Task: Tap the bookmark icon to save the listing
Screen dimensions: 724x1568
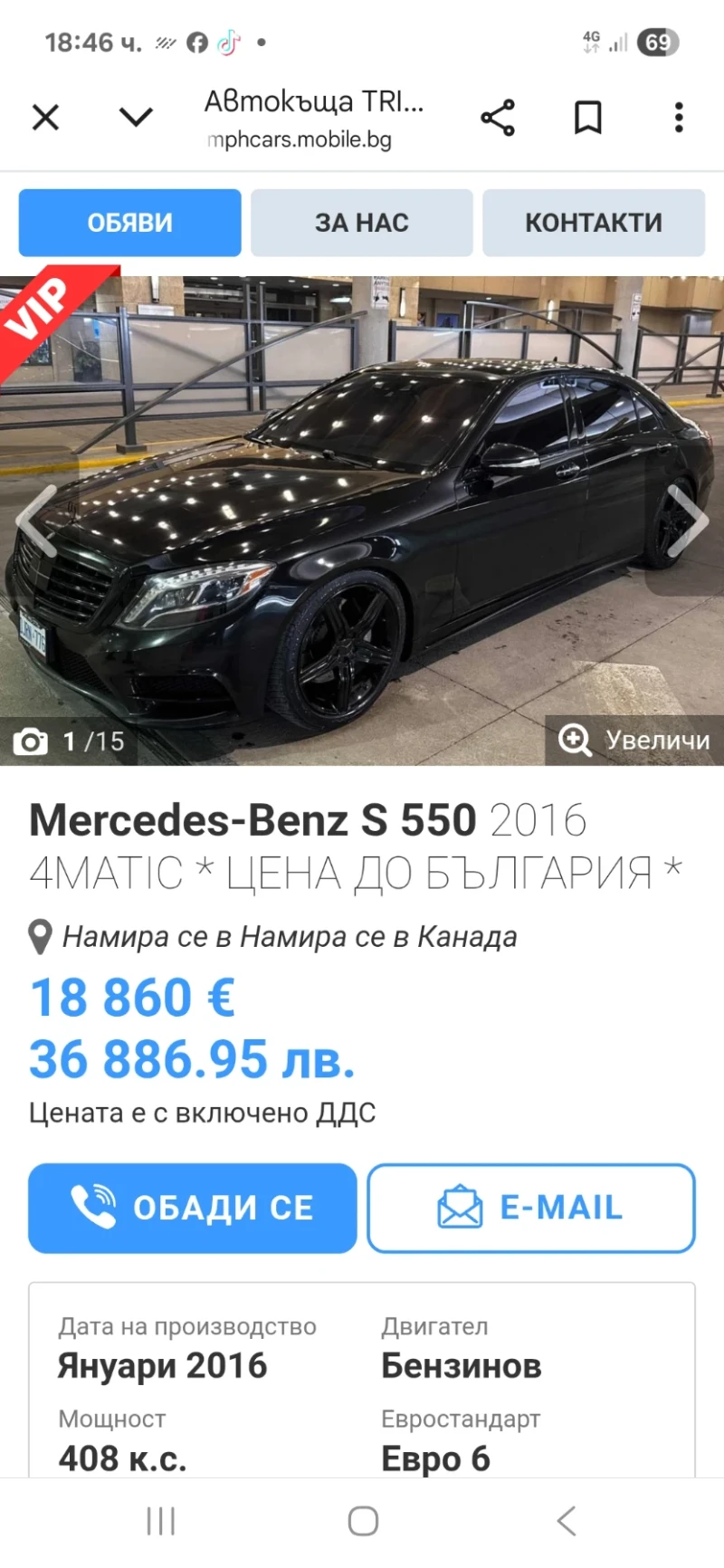Action: click(x=586, y=116)
